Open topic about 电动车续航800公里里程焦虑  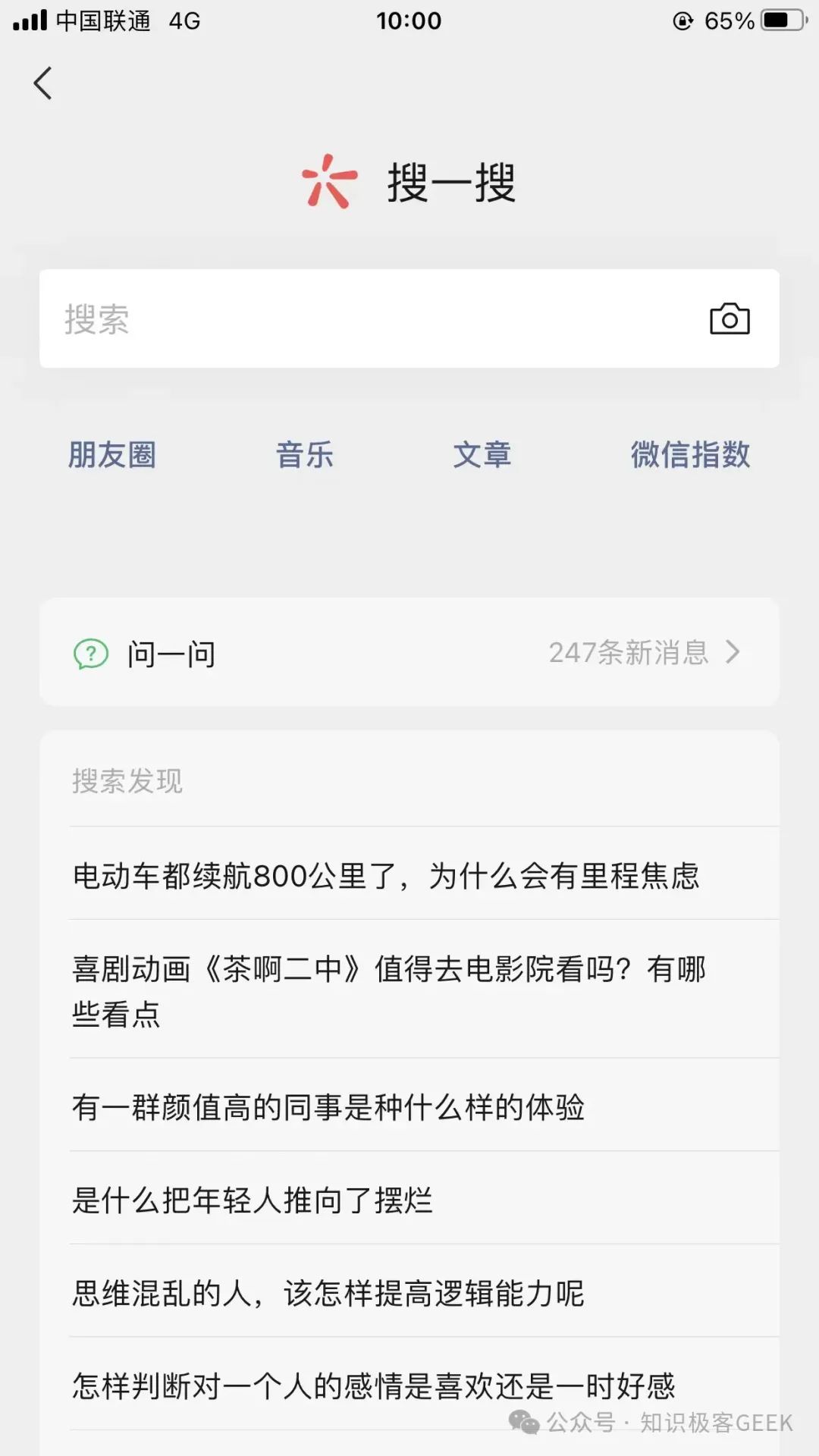tap(385, 876)
